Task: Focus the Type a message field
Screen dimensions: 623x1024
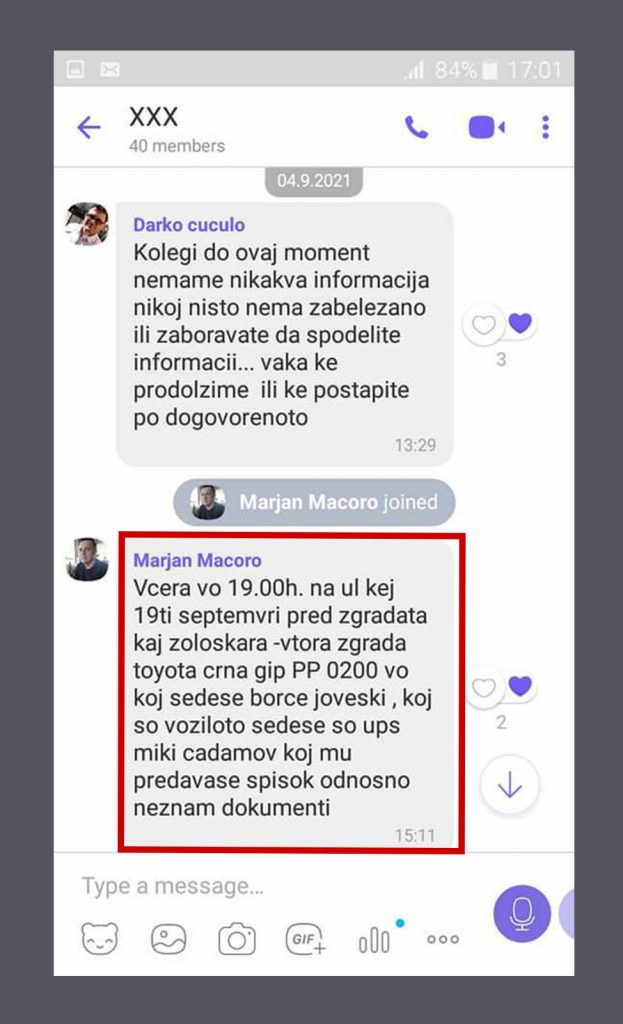Action: click(270, 886)
